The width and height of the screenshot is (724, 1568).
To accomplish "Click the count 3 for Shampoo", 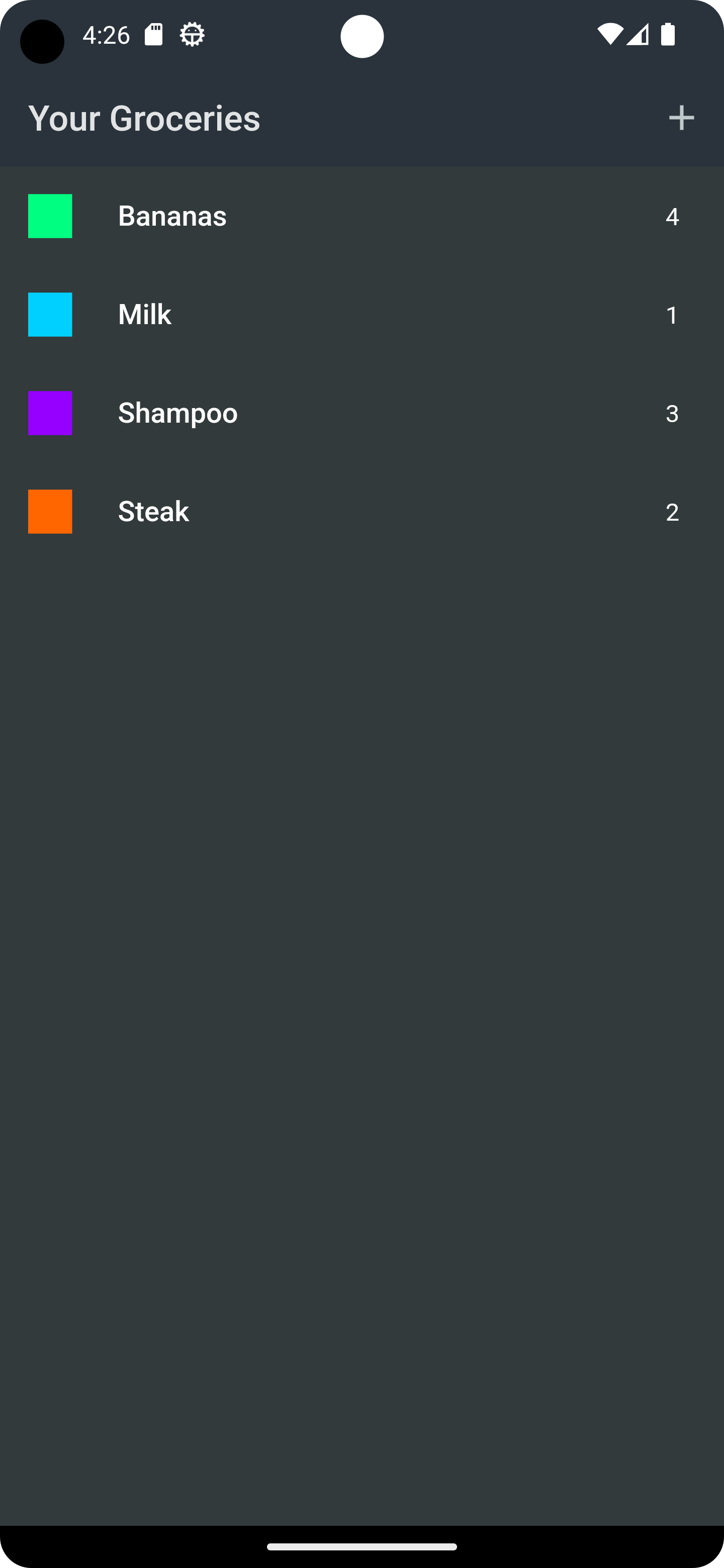I will pos(672,414).
